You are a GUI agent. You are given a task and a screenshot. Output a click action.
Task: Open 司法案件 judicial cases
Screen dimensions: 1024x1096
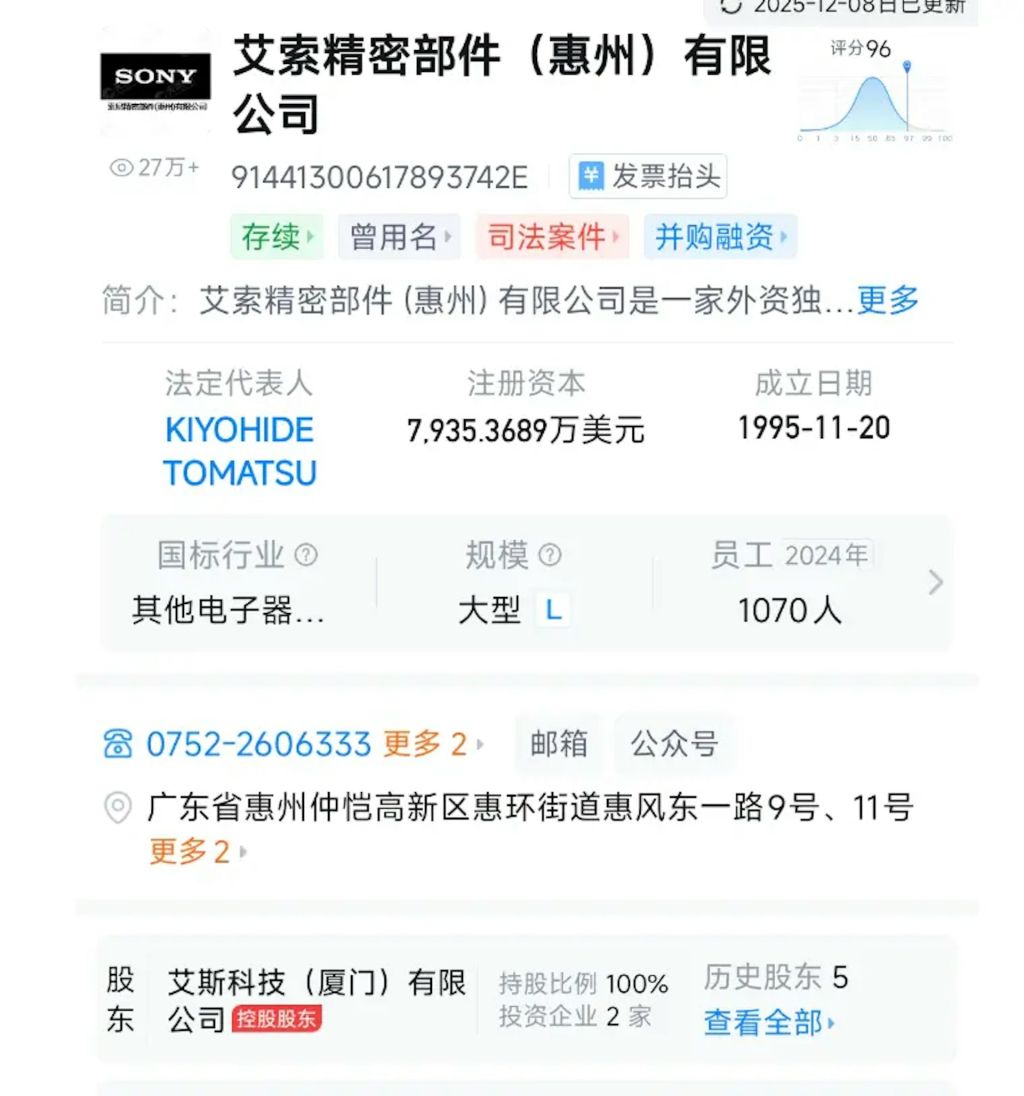point(552,237)
